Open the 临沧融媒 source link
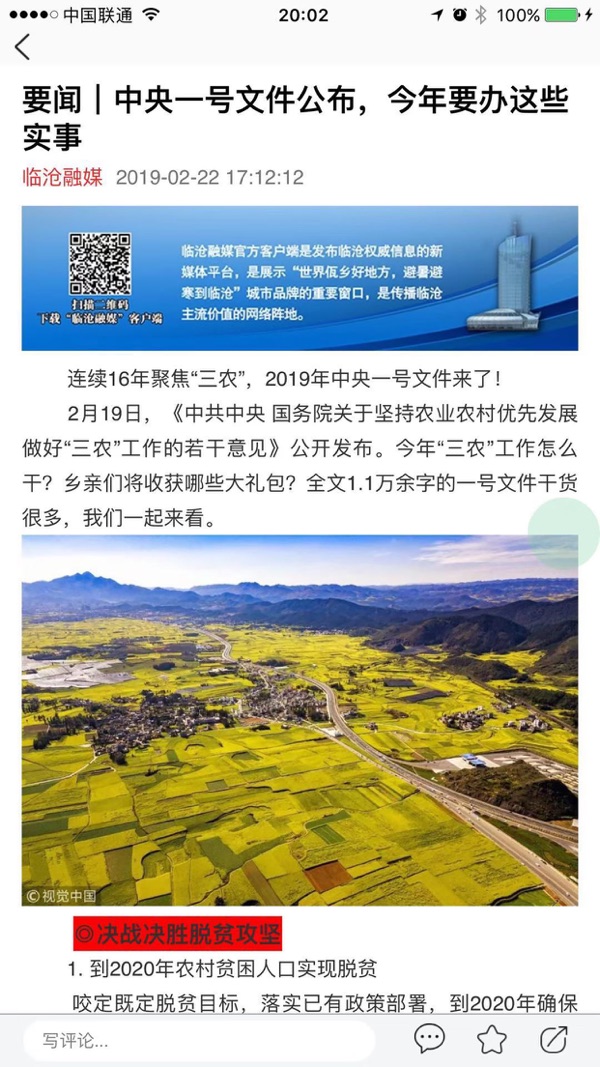 coord(62,178)
